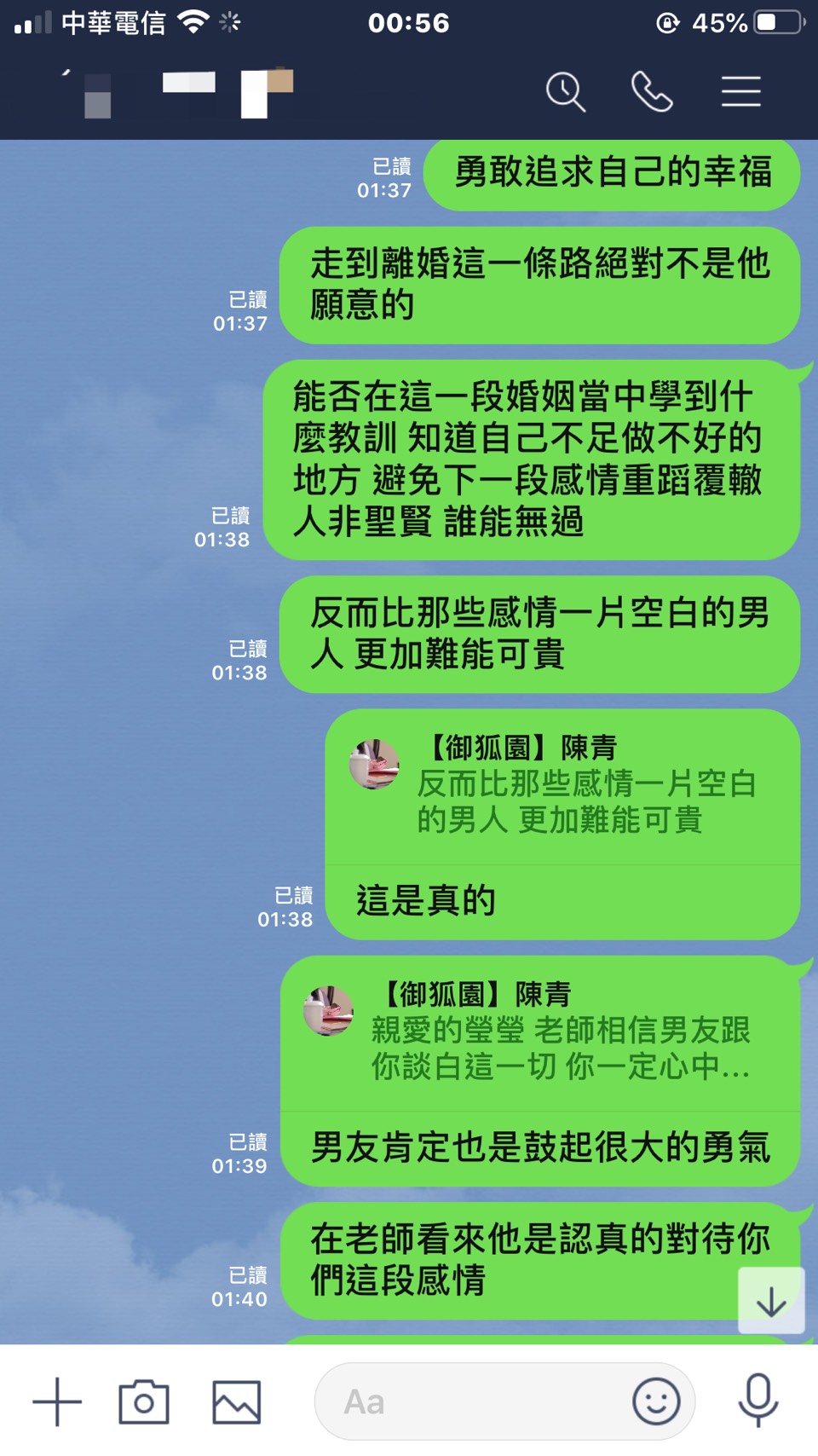The height and width of the screenshot is (1456, 818).
Task: Start a voice call
Action: [652, 92]
